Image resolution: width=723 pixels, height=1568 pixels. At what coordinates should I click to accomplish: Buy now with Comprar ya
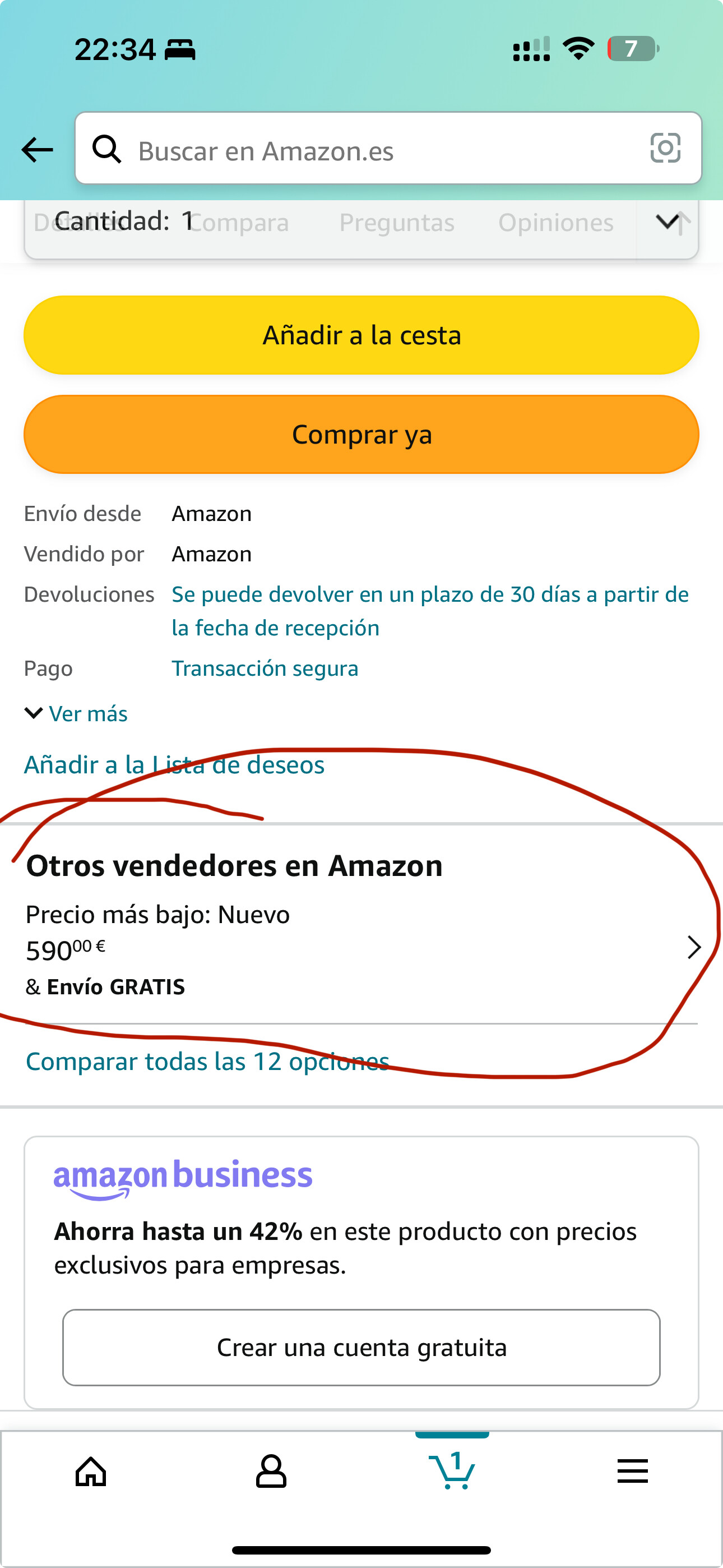click(x=361, y=435)
